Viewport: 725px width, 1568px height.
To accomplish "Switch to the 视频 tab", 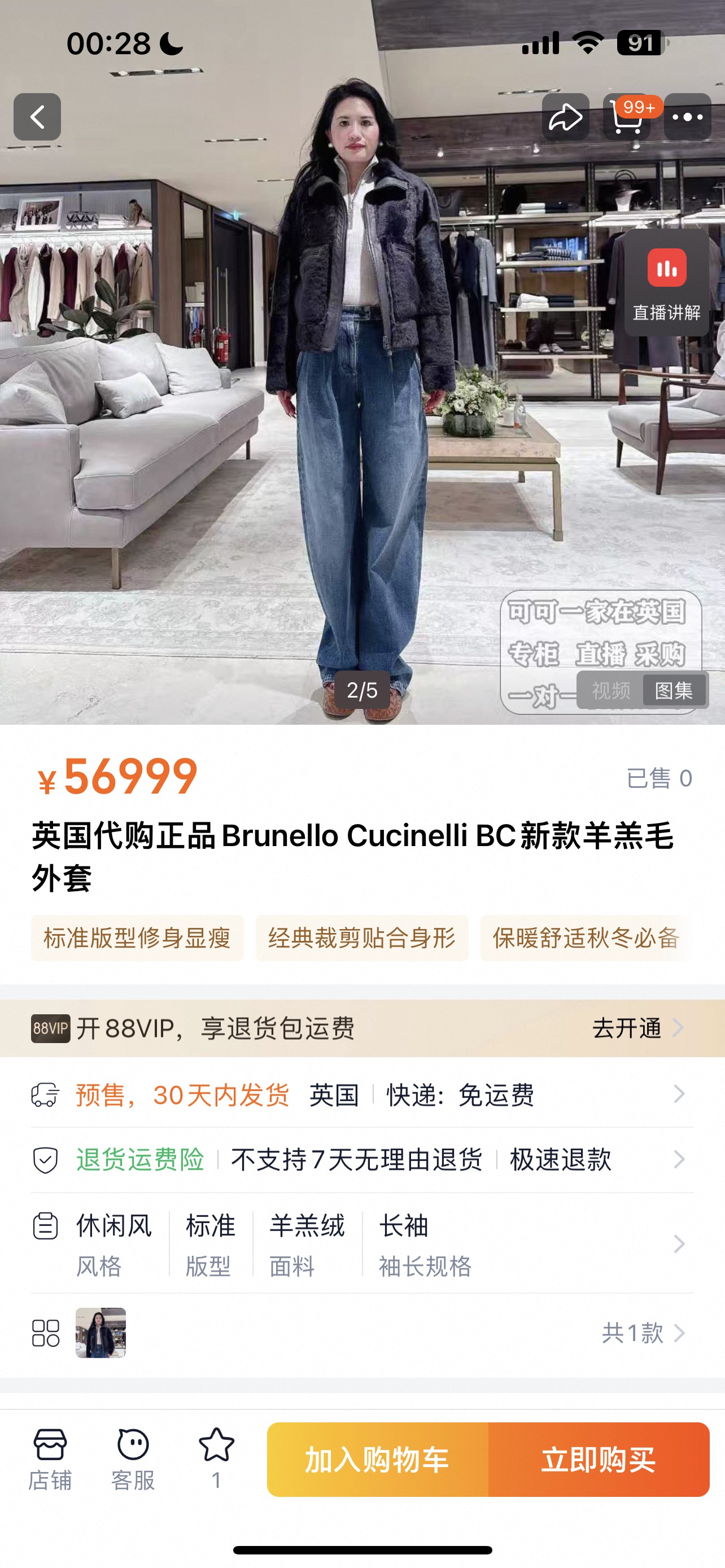I will tap(610, 690).
